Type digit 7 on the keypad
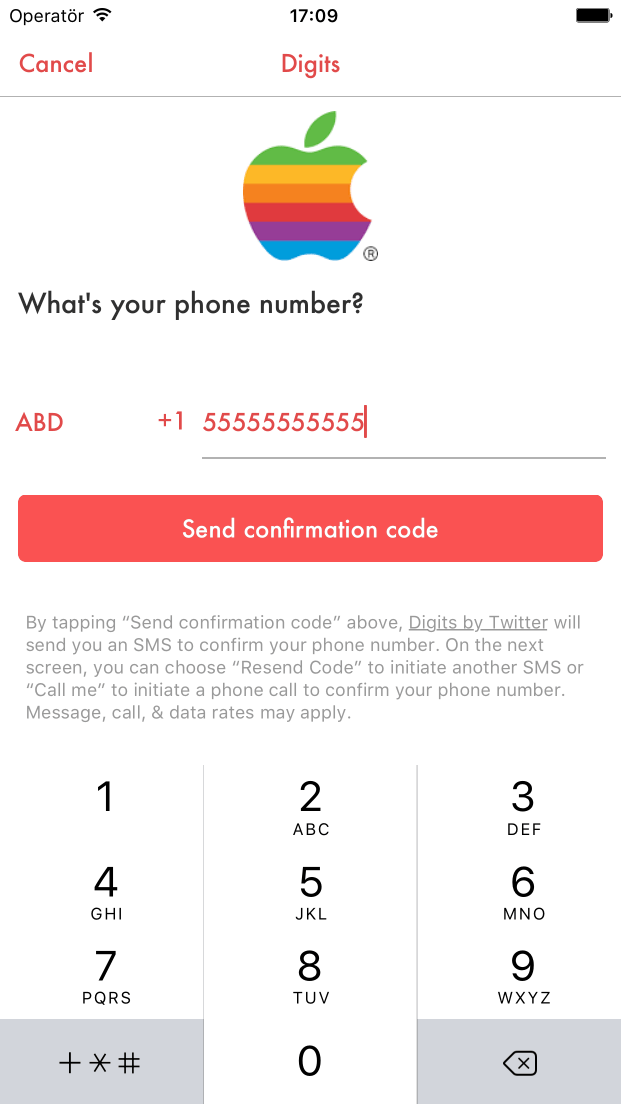This screenshot has width=621, height=1104. click(x=104, y=976)
